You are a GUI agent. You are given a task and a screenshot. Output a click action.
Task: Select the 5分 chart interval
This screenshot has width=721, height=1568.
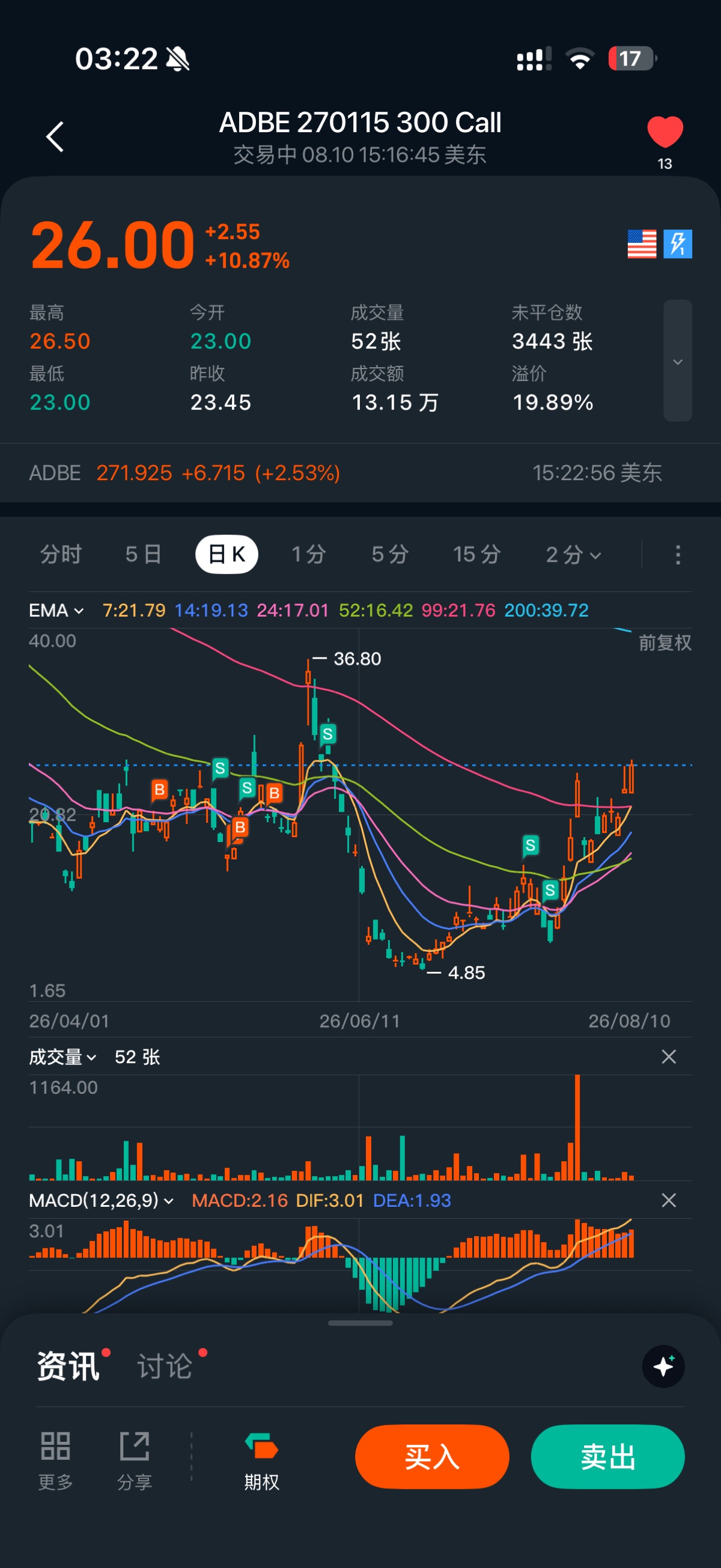pos(390,555)
